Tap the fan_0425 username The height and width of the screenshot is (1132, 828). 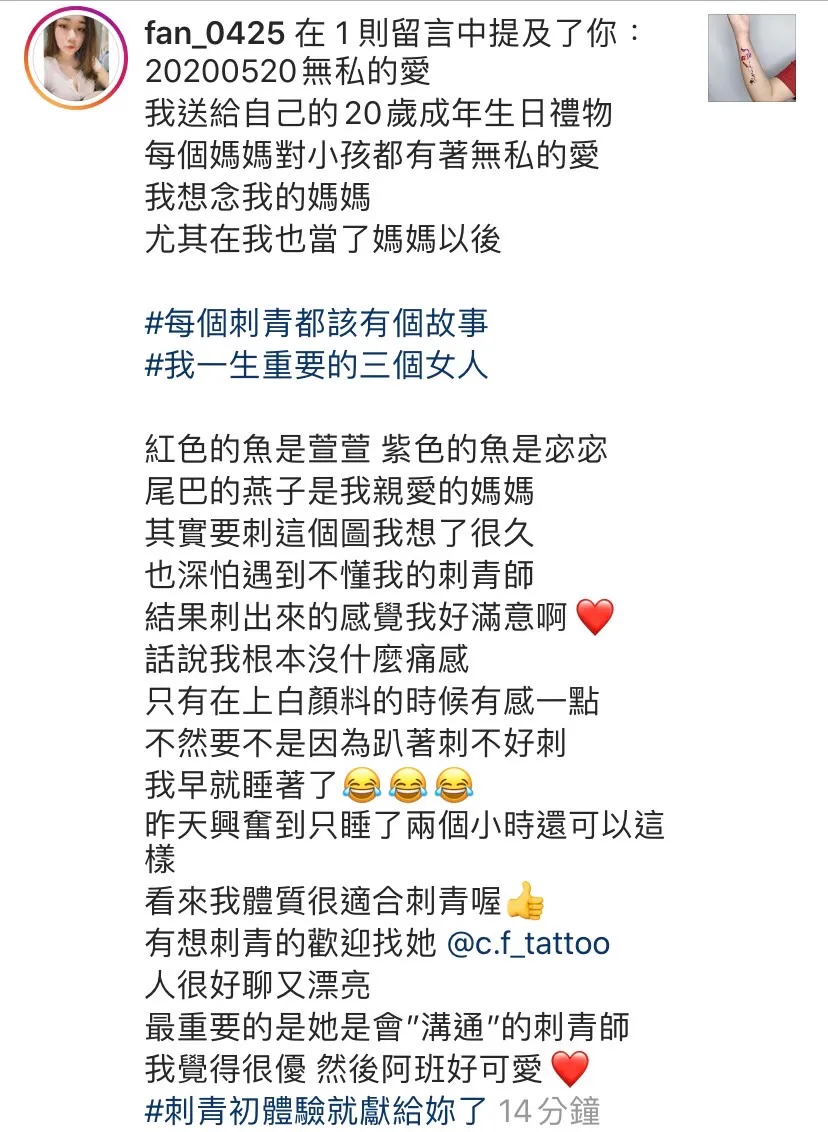pos(217,36)
